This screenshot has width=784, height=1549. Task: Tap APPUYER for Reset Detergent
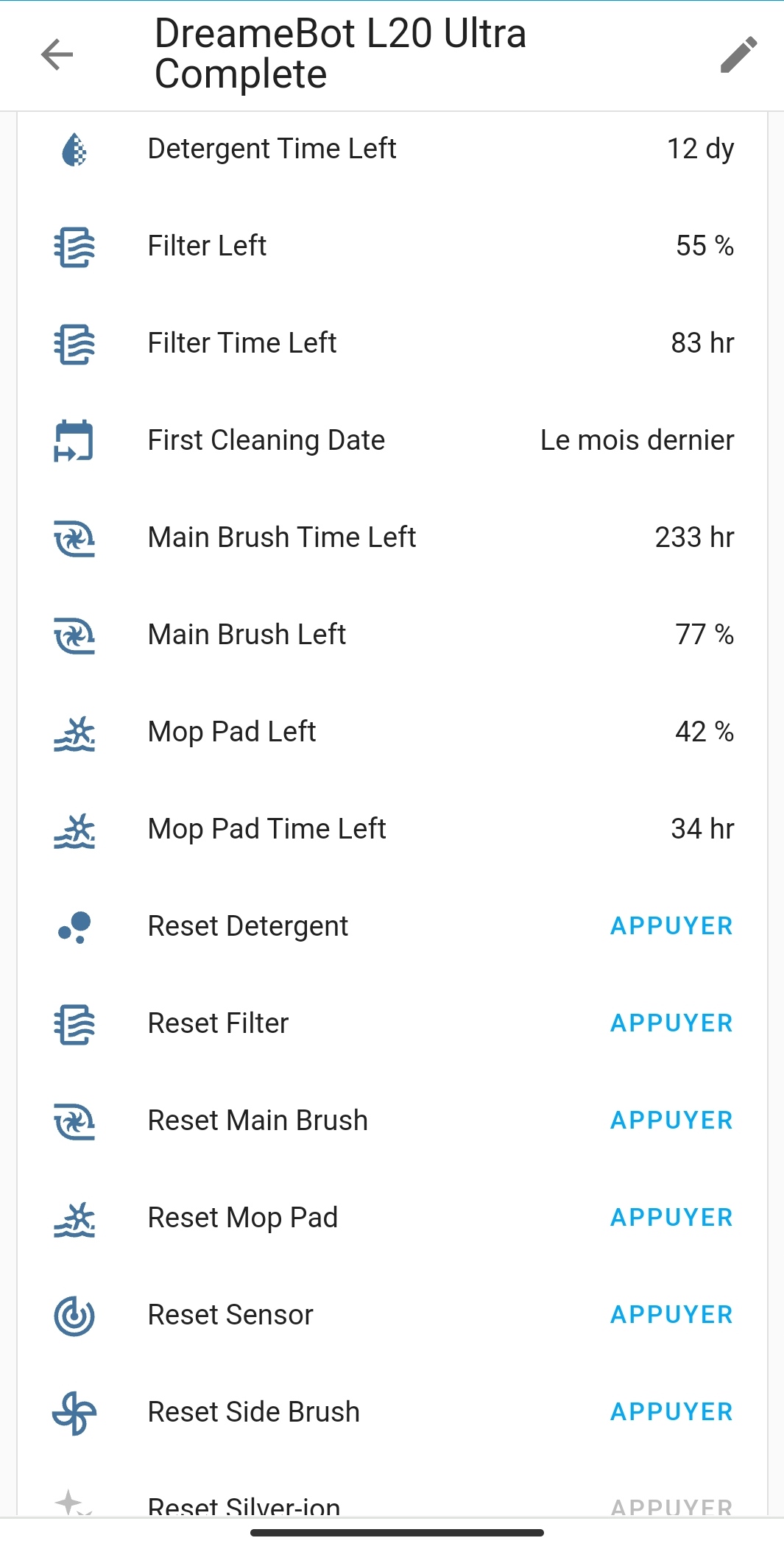(671, 926)
